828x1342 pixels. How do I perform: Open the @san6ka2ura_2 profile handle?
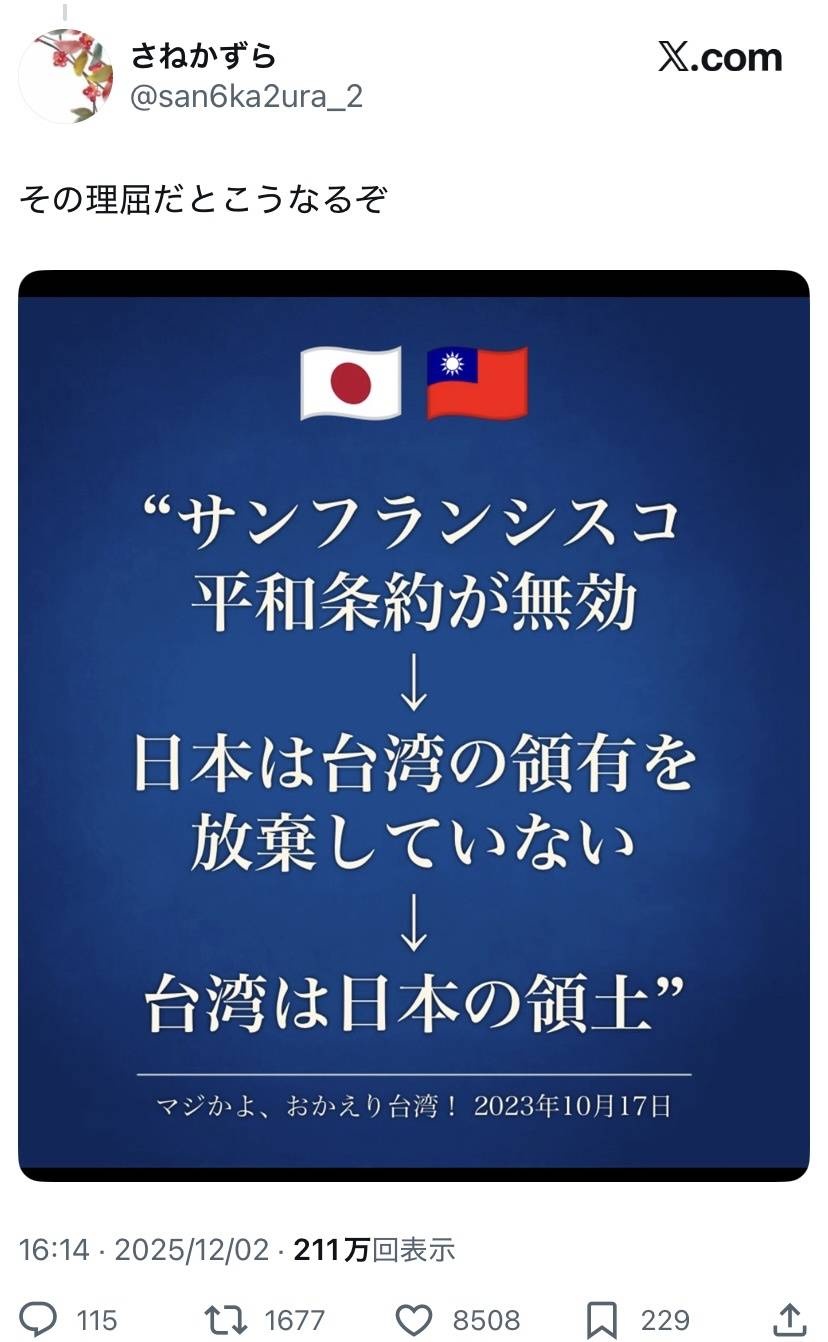pyautogui.click(x=246, y=97)
